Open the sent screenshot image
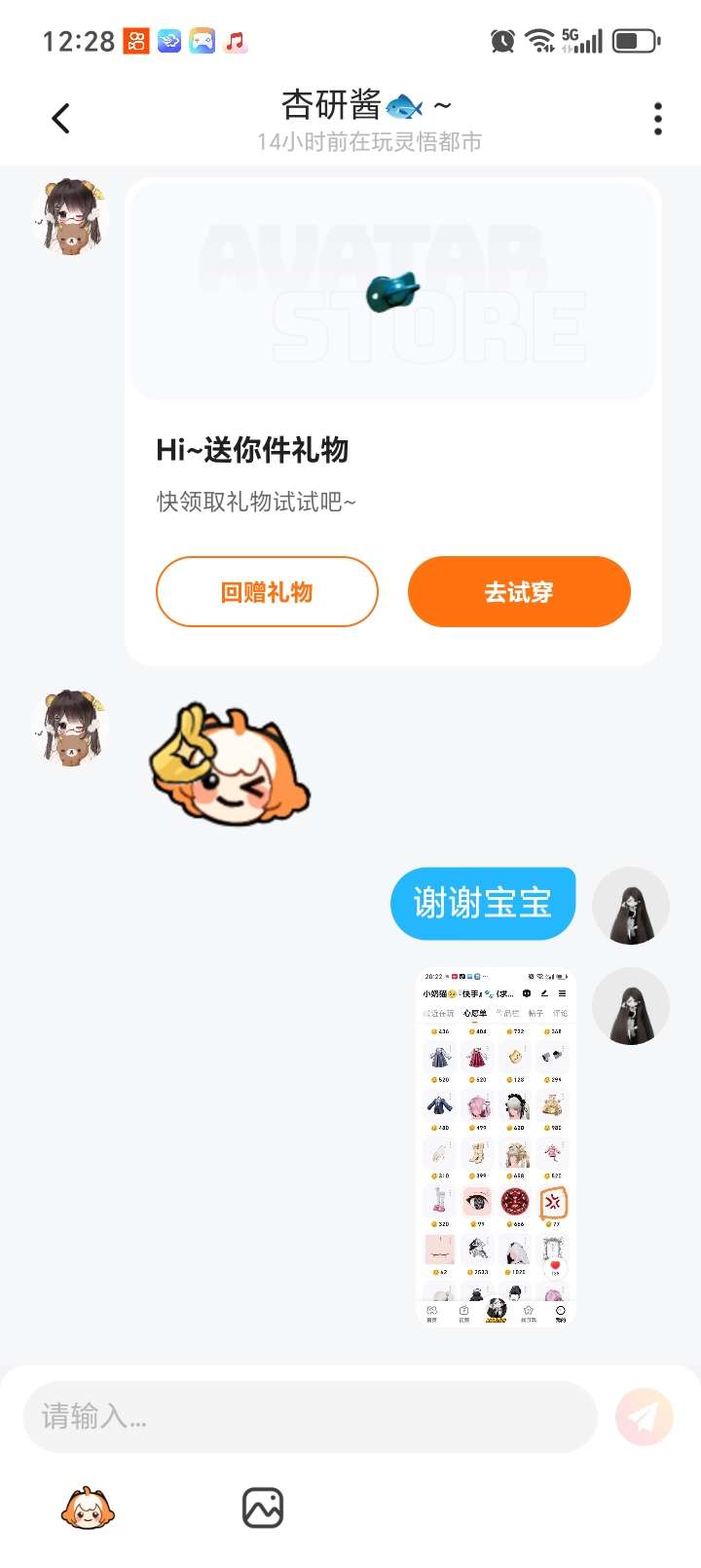Screen dimensions: 701x1568 [x=496, y=1146]
